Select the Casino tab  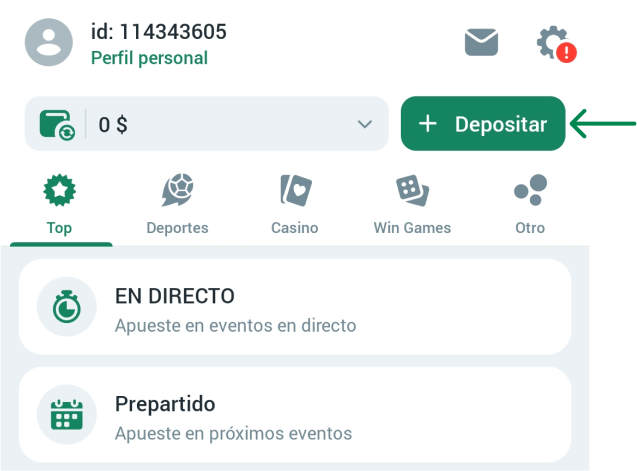click(295, 204)
